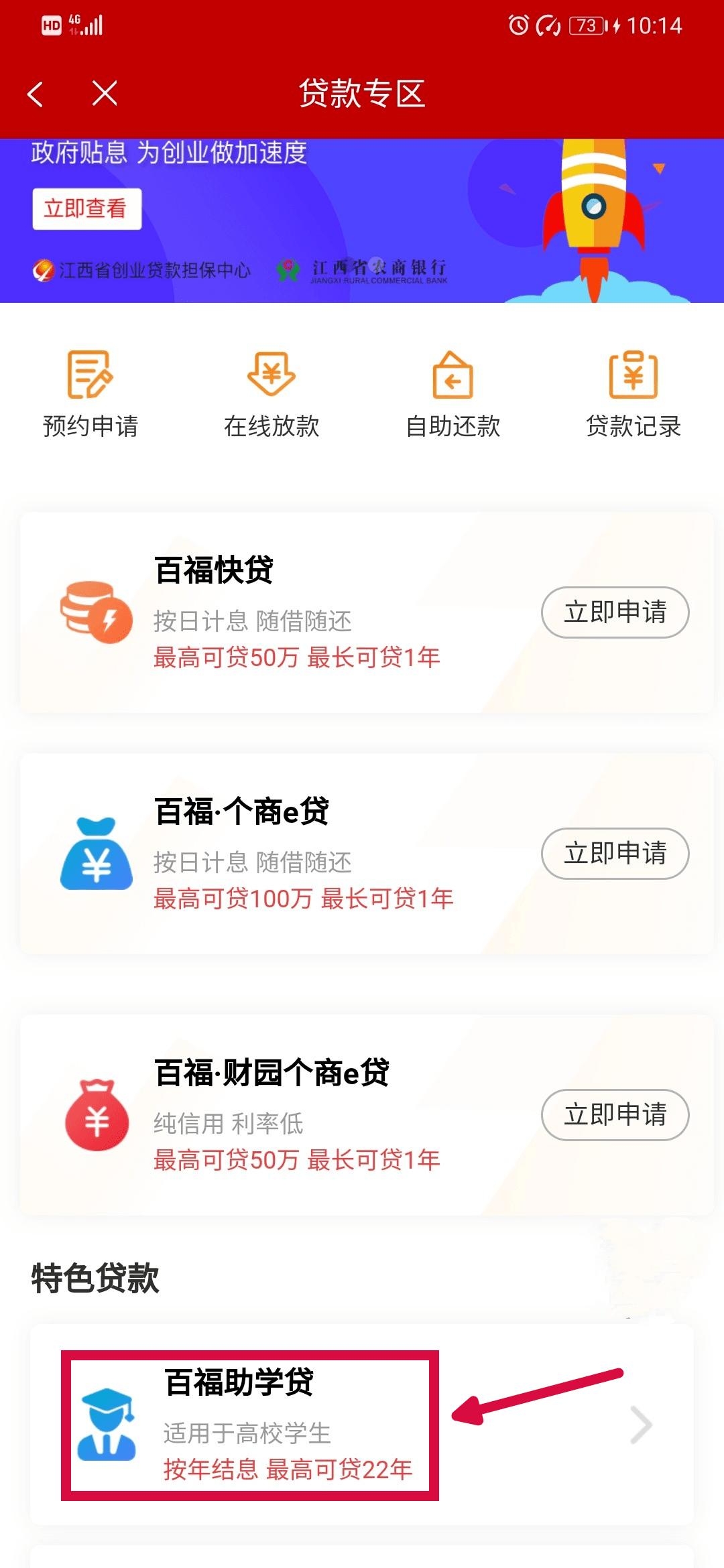
Task: Apply now for 百福·个商e贷
Action: click(615, 854)
